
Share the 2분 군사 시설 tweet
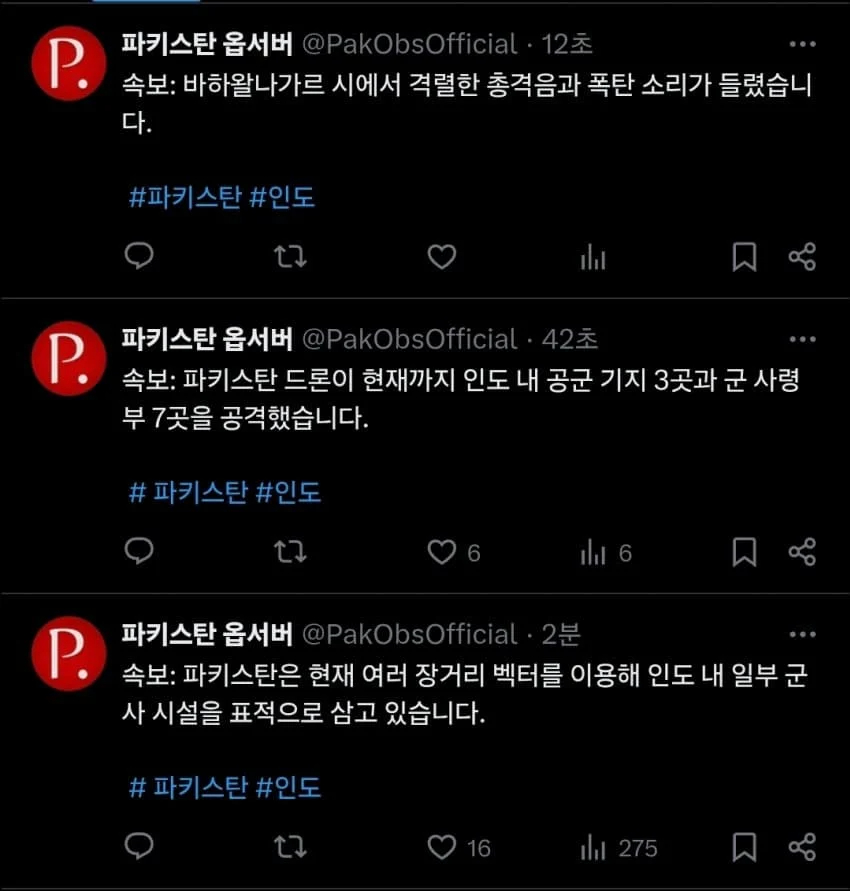tap(802, 848)
